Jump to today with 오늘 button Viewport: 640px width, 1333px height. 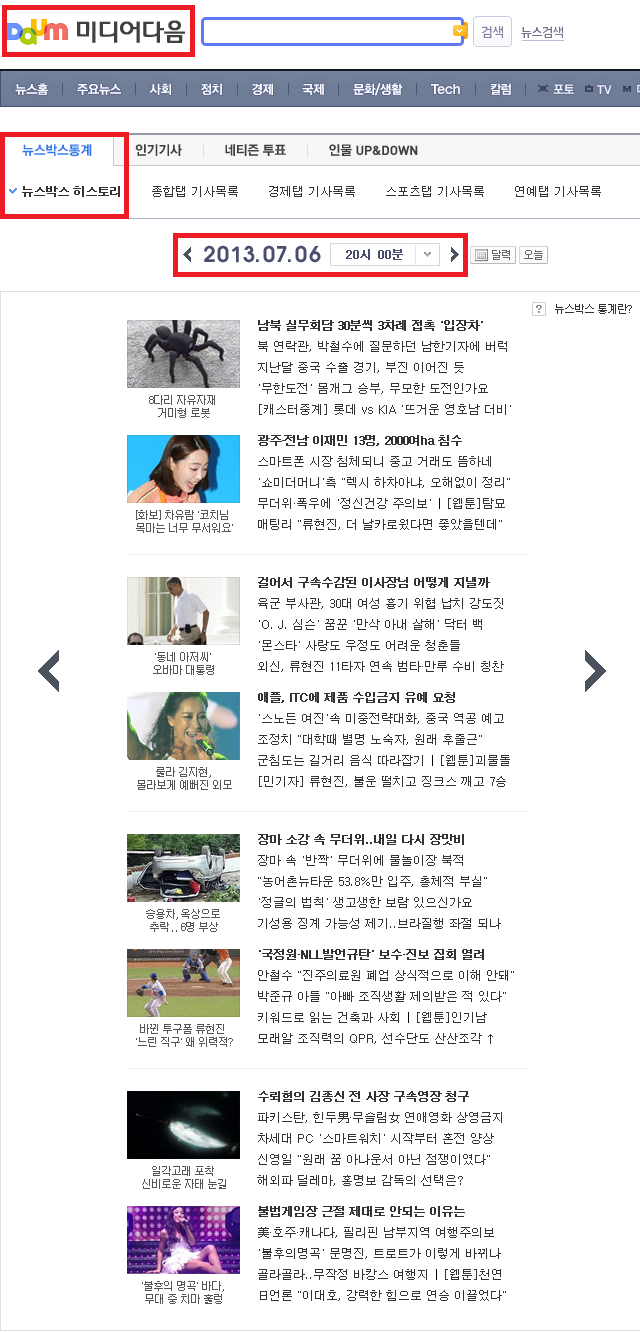(533, 255)
